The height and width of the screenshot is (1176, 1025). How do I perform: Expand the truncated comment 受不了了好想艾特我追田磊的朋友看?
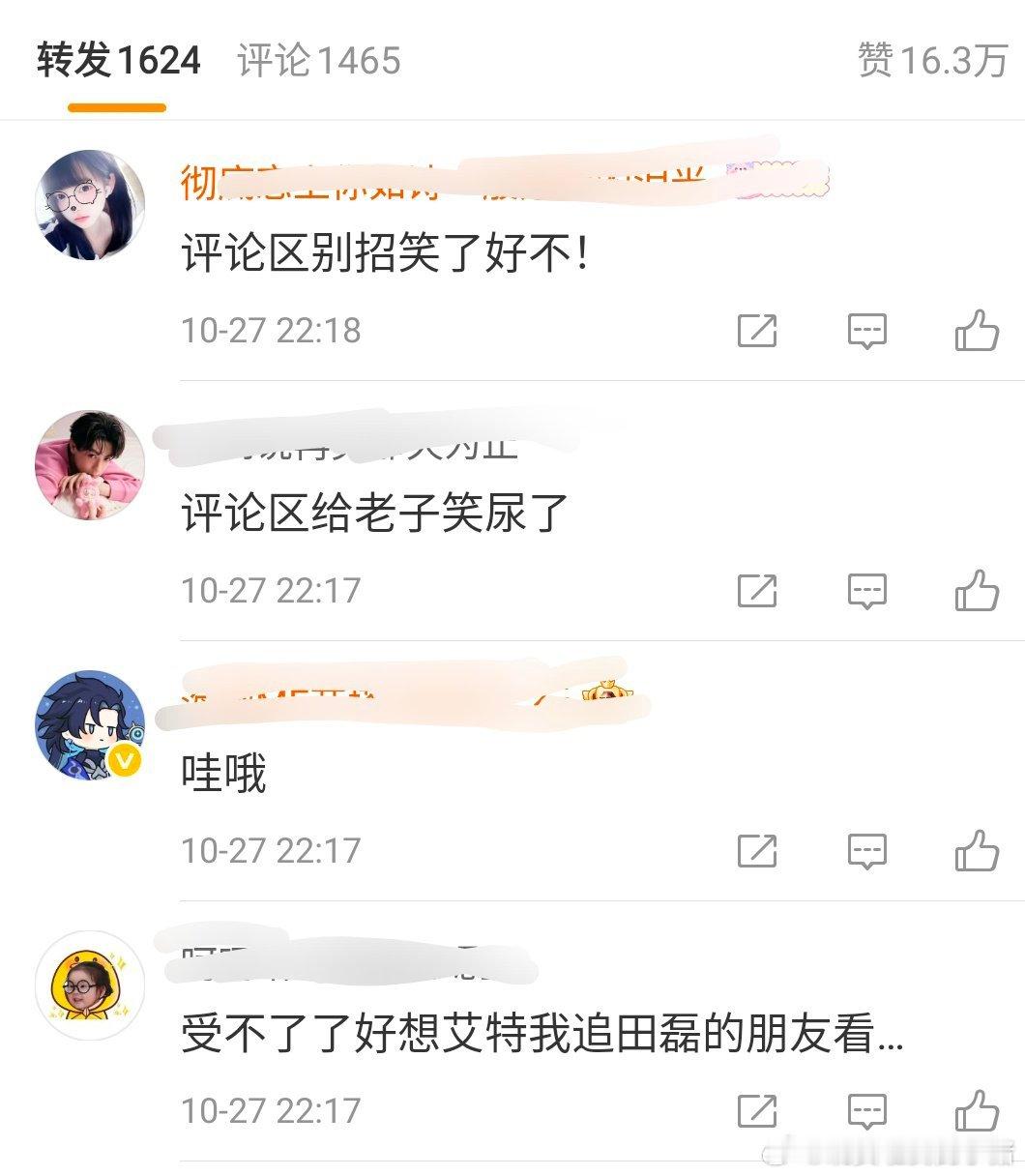click(542, 1036)
